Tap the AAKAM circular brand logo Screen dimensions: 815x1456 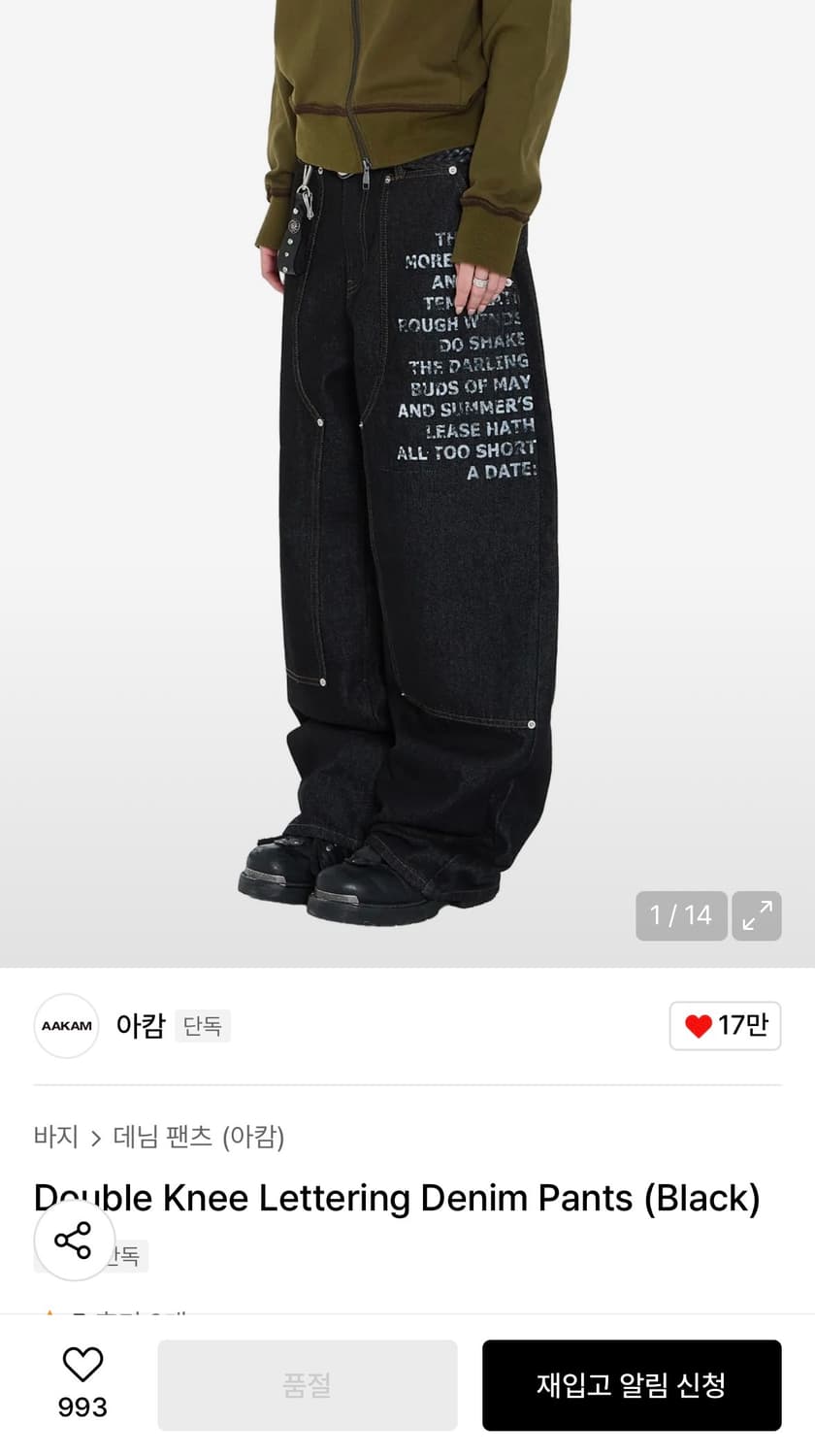66,1025
